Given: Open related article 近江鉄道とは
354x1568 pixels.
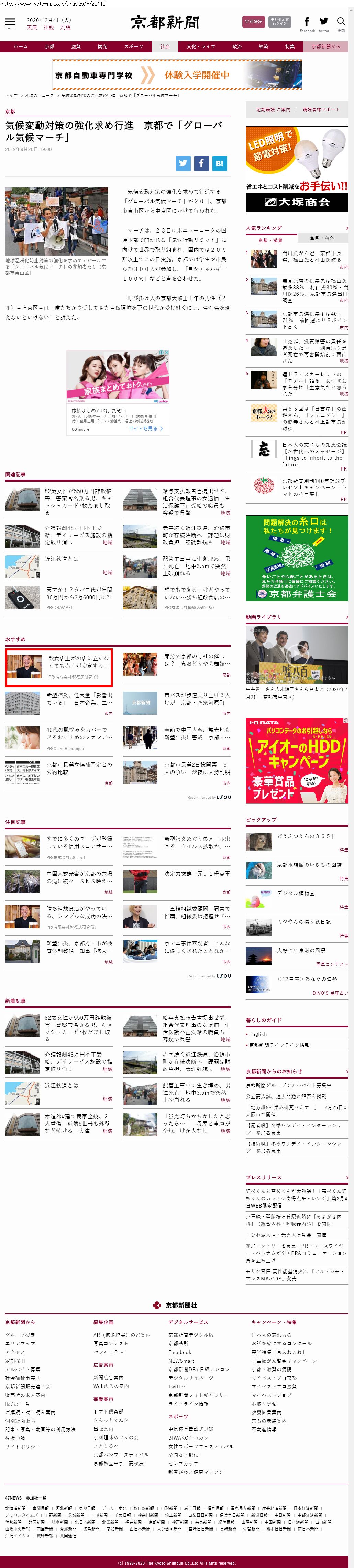Looking at the screenshot, I should pyautogui.click(x=62, y=559).
